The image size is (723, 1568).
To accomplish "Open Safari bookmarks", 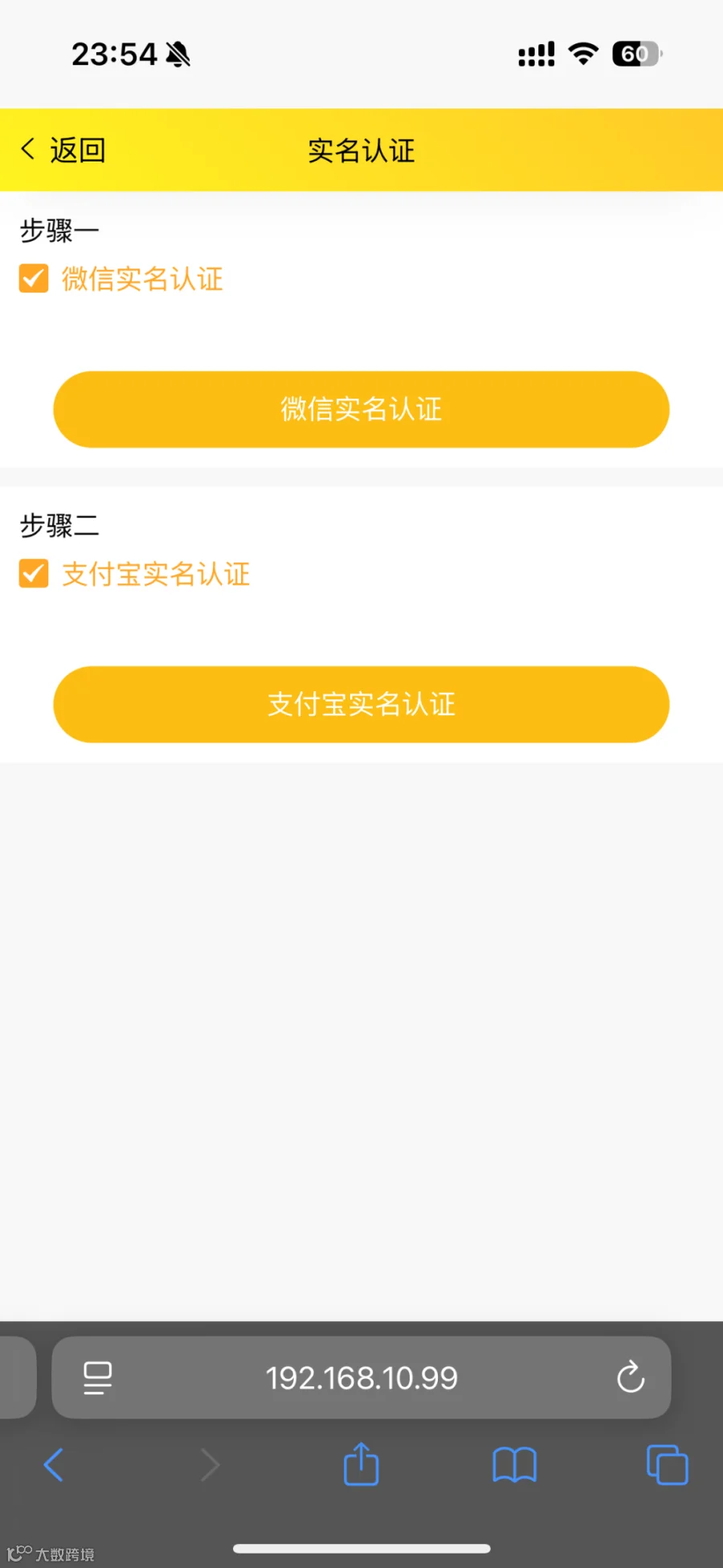I will pos(514,1464).
